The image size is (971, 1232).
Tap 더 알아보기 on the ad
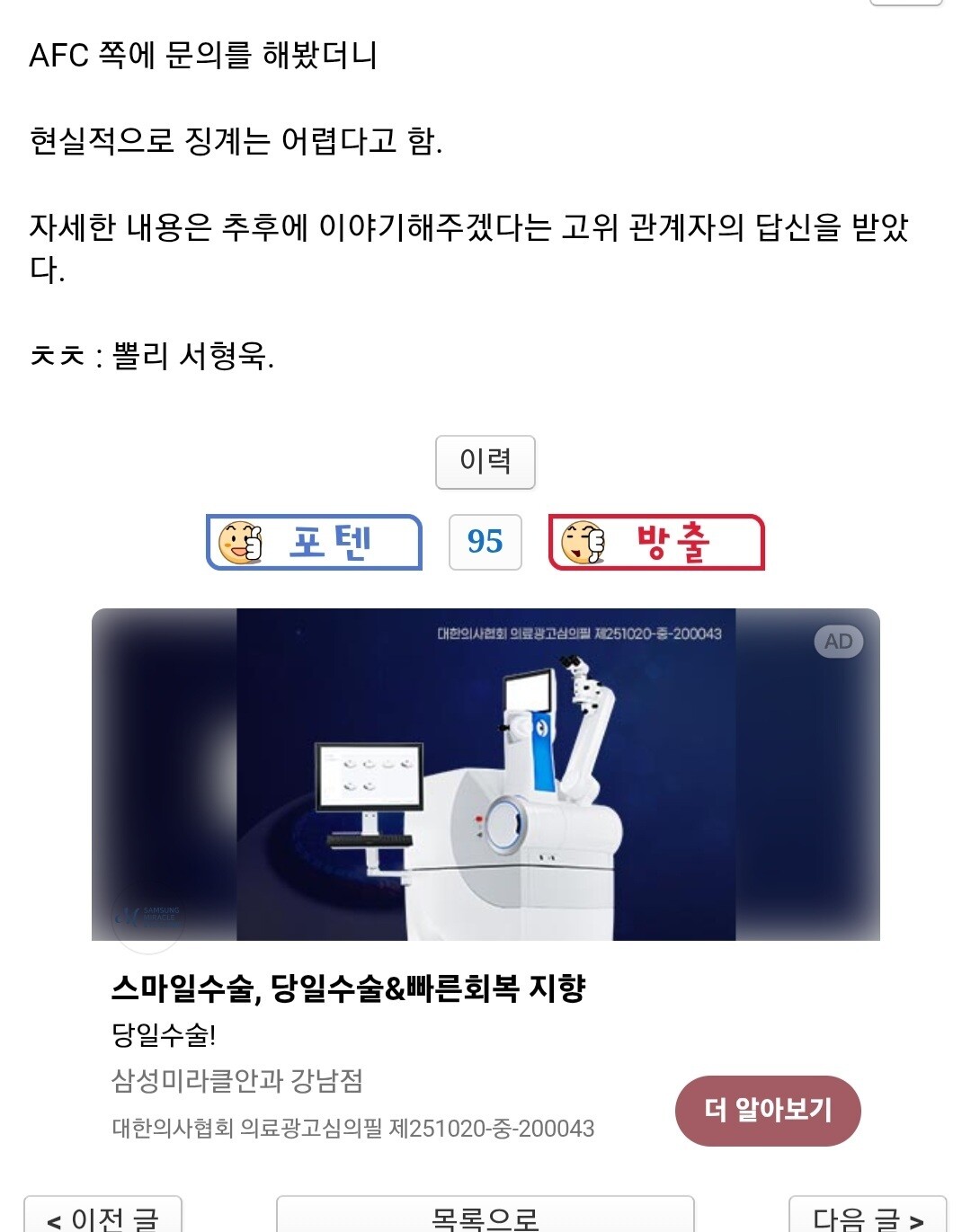coord(768,1111)
